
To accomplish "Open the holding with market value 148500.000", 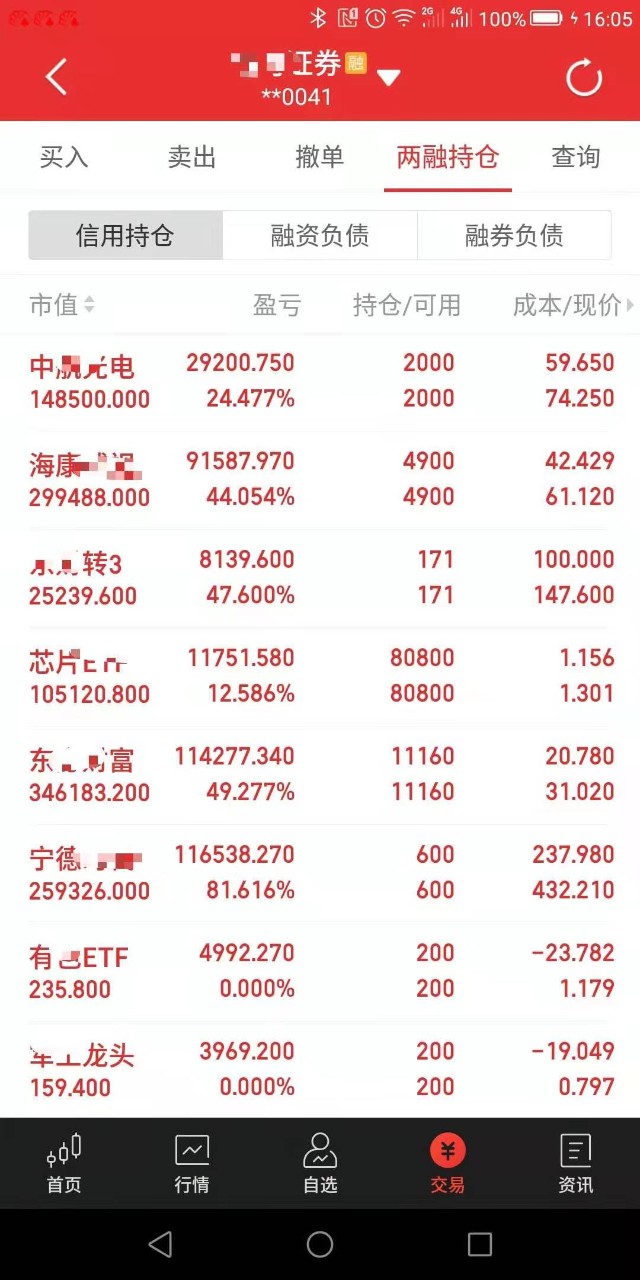I will [x=320, y=381].
